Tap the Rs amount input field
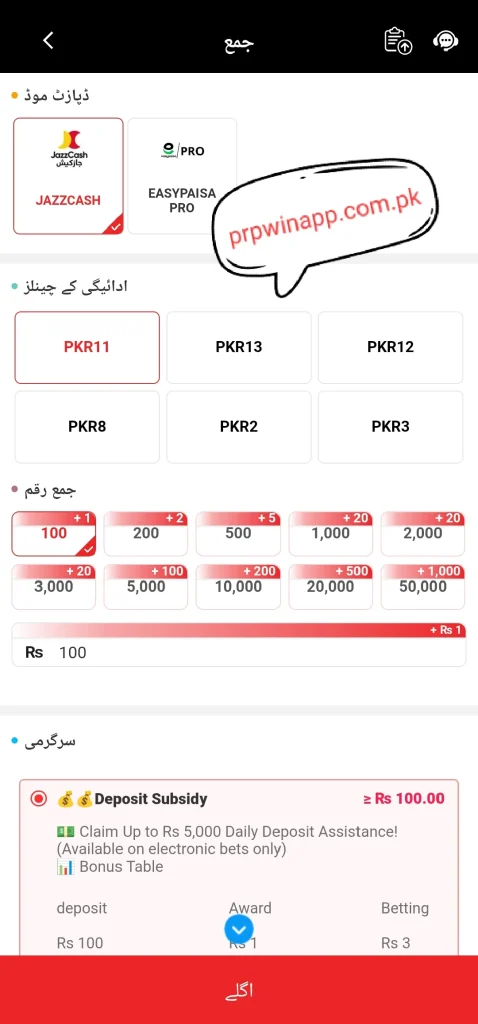 (x=239, y=652)
